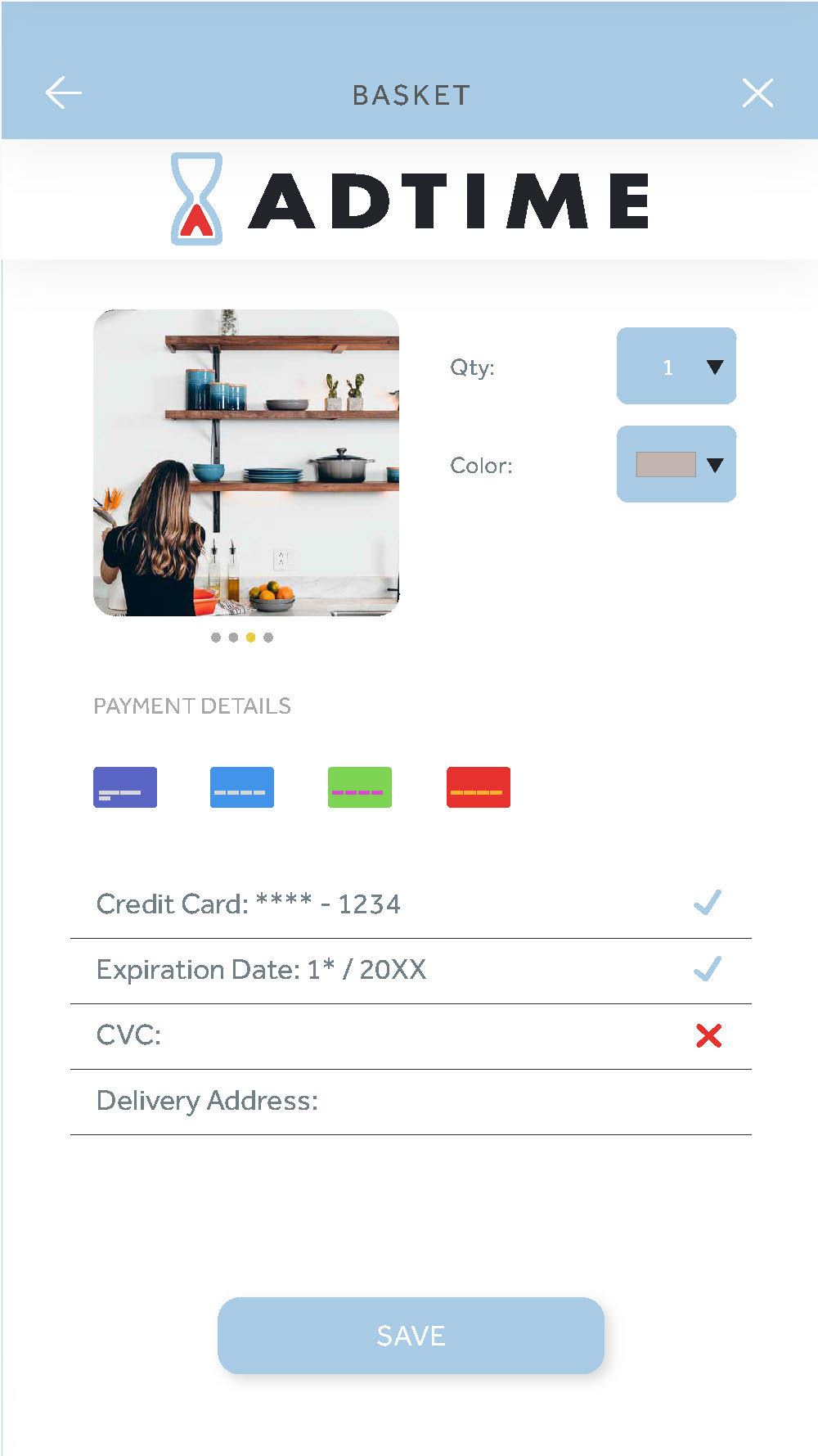Edit the Credit Card number field

tap(411, 905)
